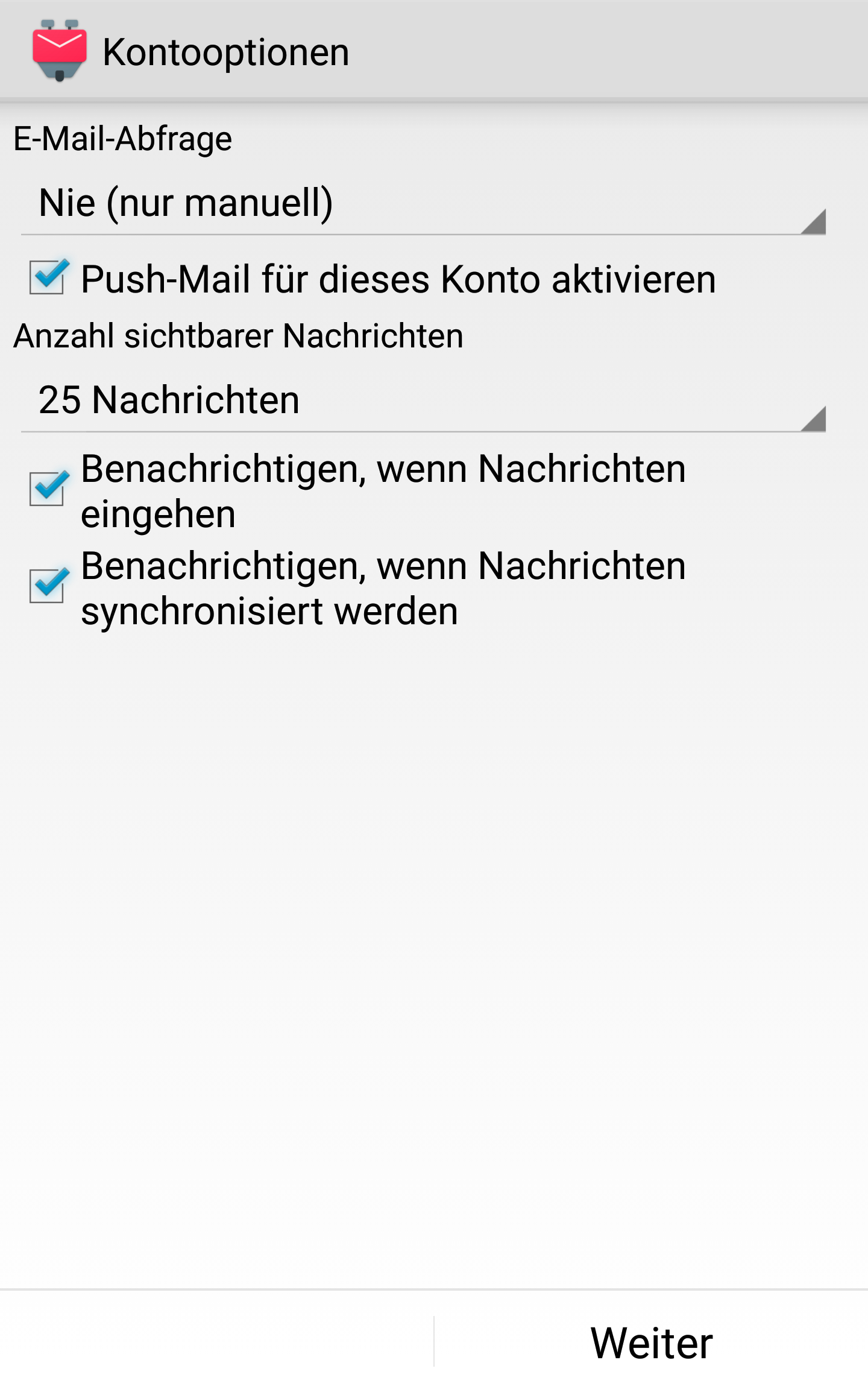The width and height of the screenshot is (868, 1392).
Task: Disable Benachrichtigen, wenn Nachrichten eingehen
Action: tap(47, 489)
